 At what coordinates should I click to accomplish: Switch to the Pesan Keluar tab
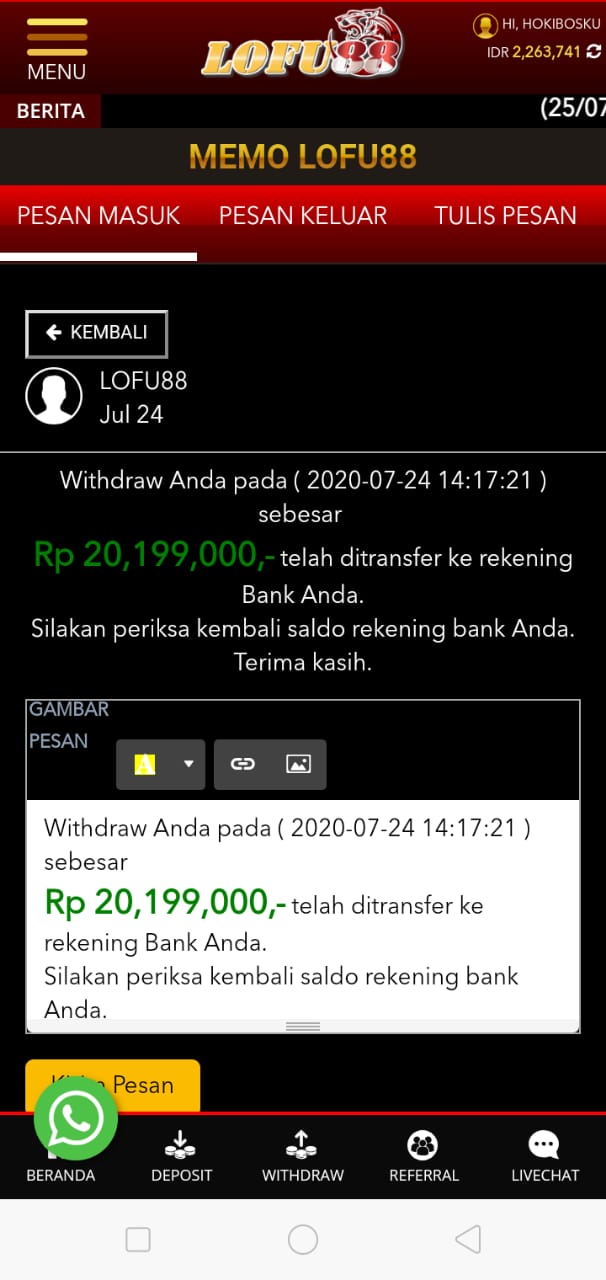click(x=303, y=215)
